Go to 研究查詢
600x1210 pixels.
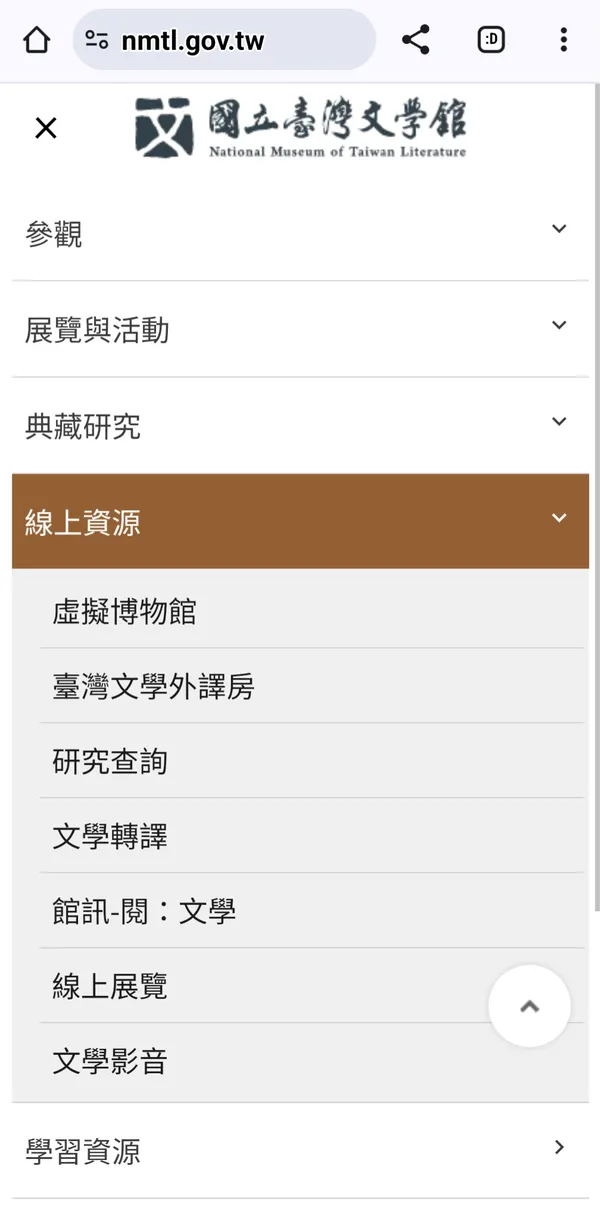[x=110, y=761]
